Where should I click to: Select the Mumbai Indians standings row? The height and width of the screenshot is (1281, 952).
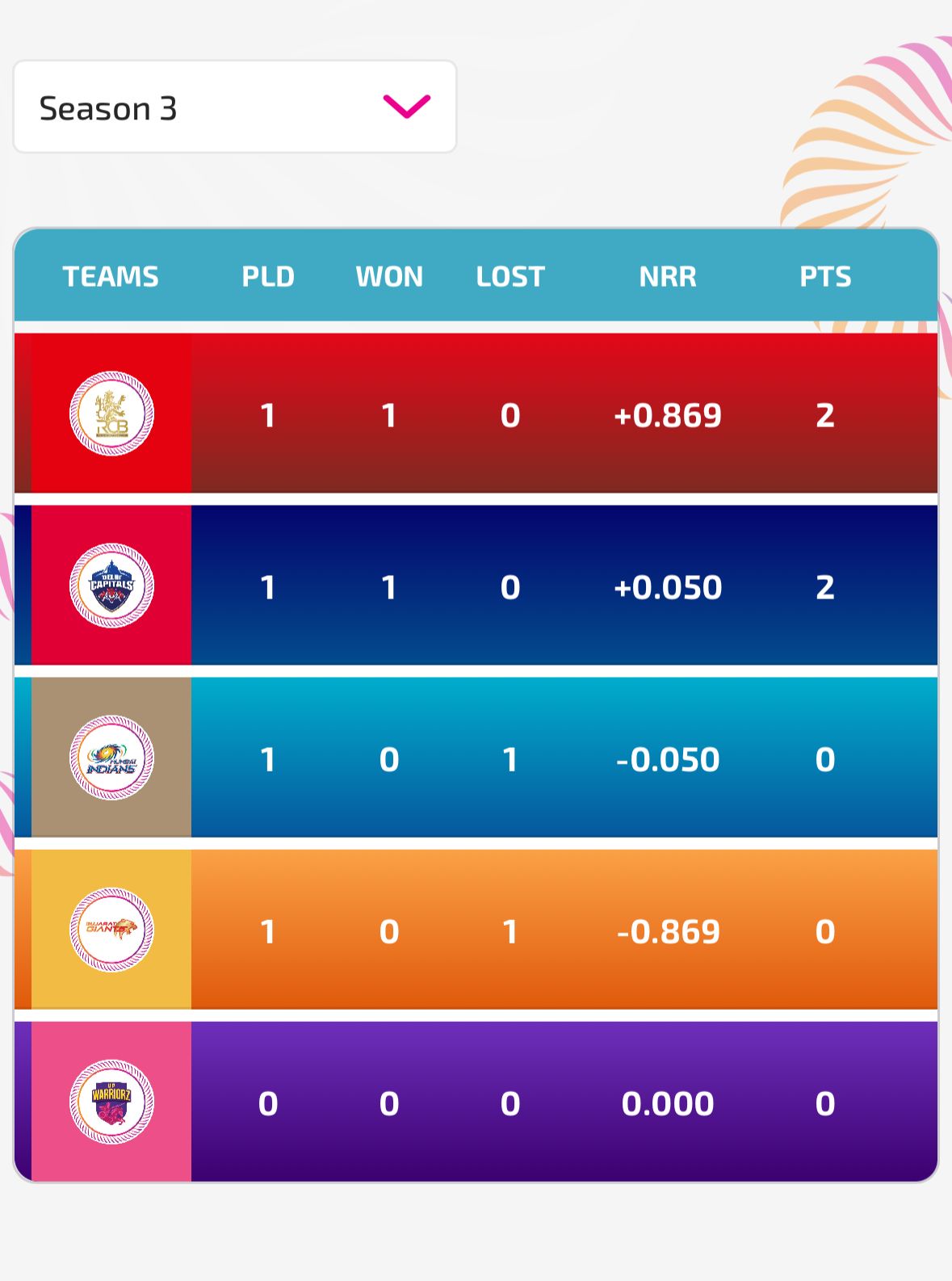476,758
